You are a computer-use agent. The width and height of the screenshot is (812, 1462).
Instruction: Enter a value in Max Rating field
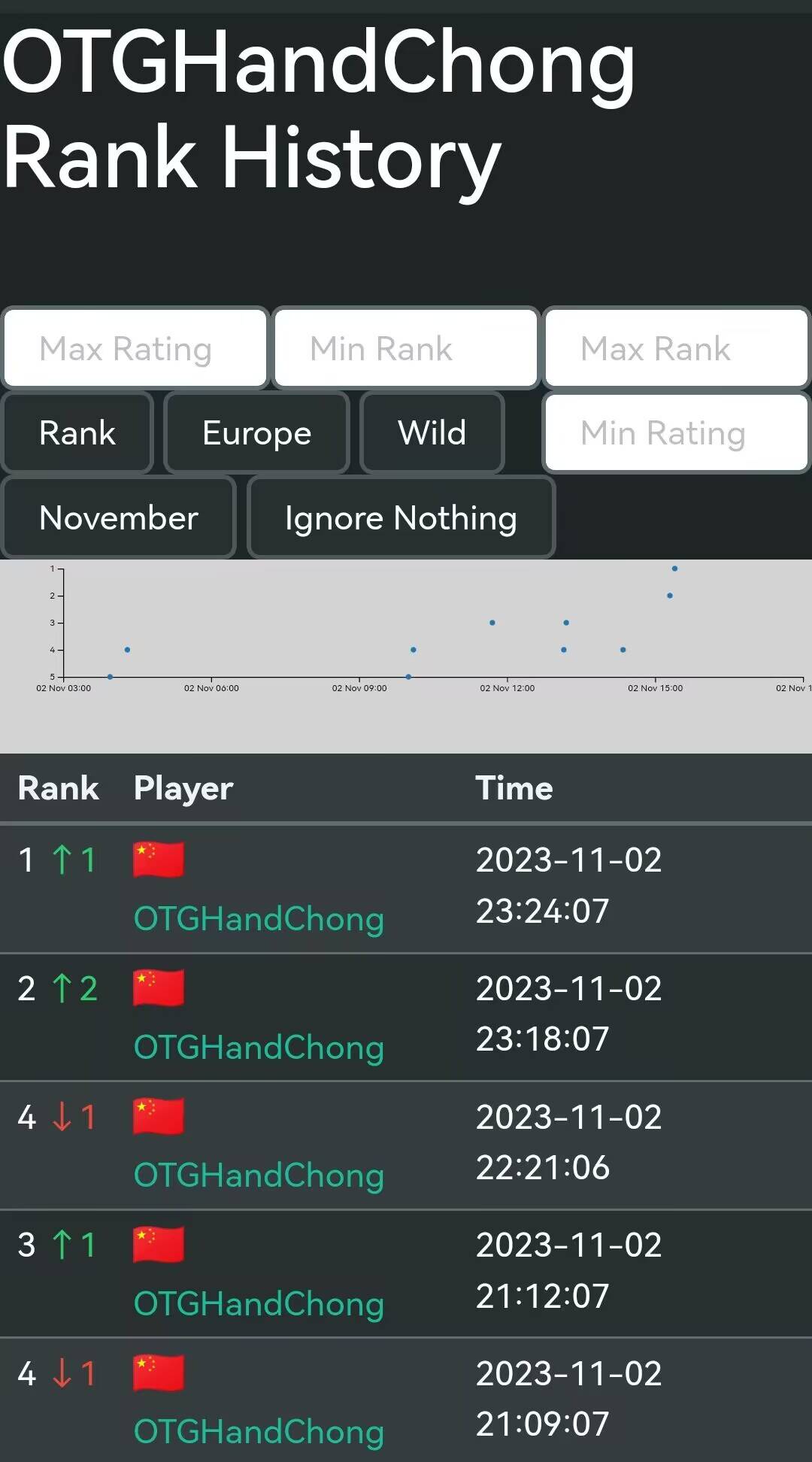coord(135,348)
